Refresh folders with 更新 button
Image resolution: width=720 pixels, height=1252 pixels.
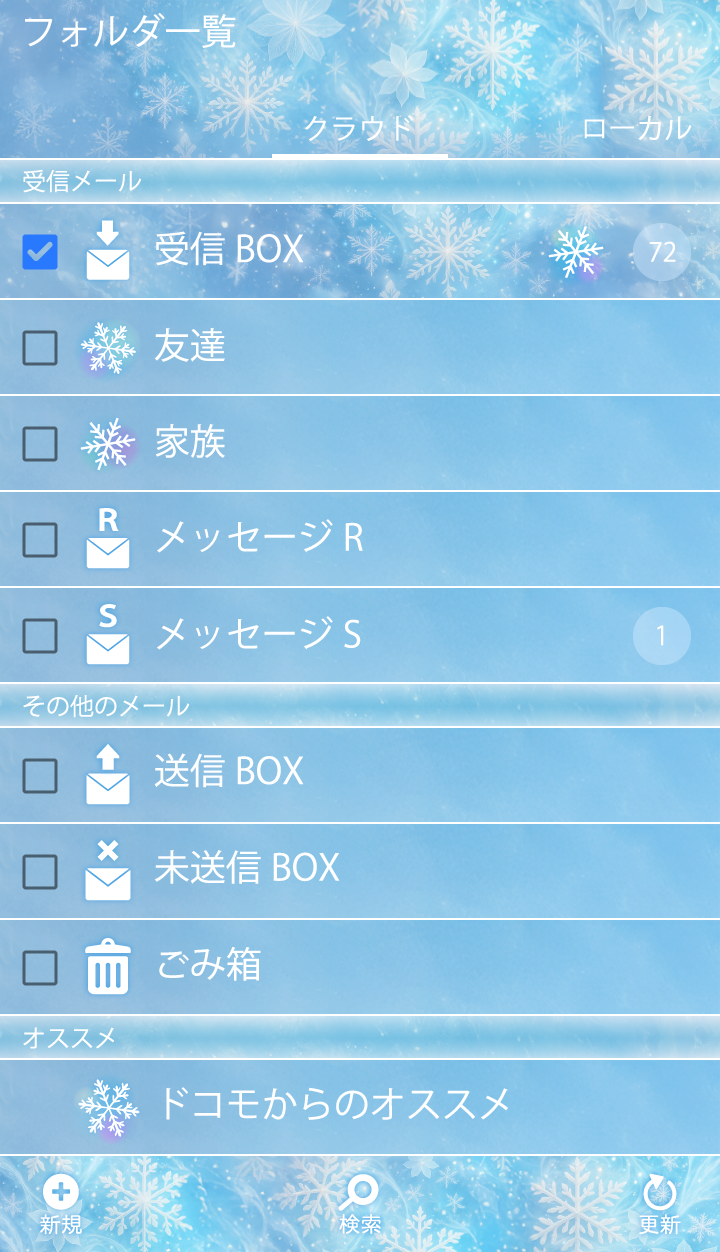point(659,1205)
